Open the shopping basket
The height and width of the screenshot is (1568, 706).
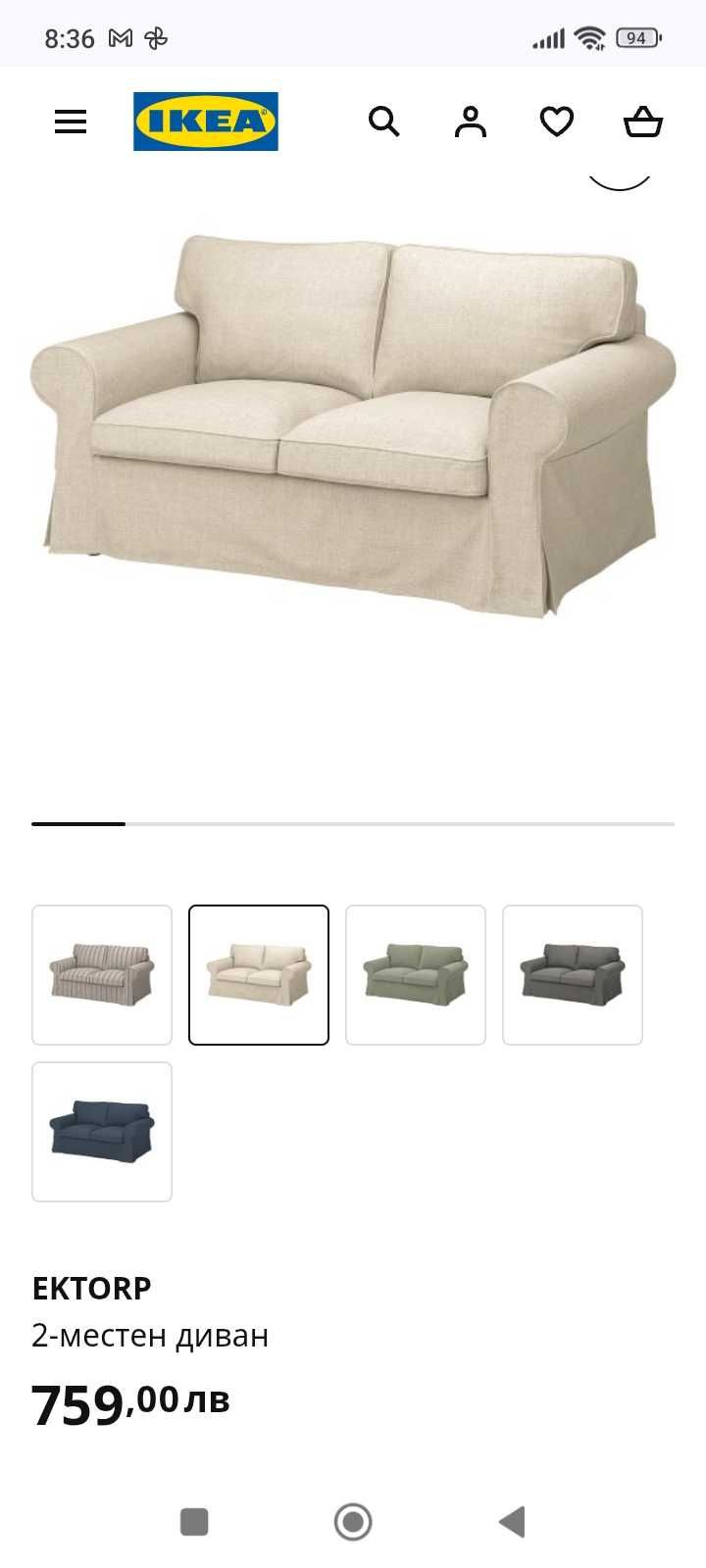pos(643,122)
